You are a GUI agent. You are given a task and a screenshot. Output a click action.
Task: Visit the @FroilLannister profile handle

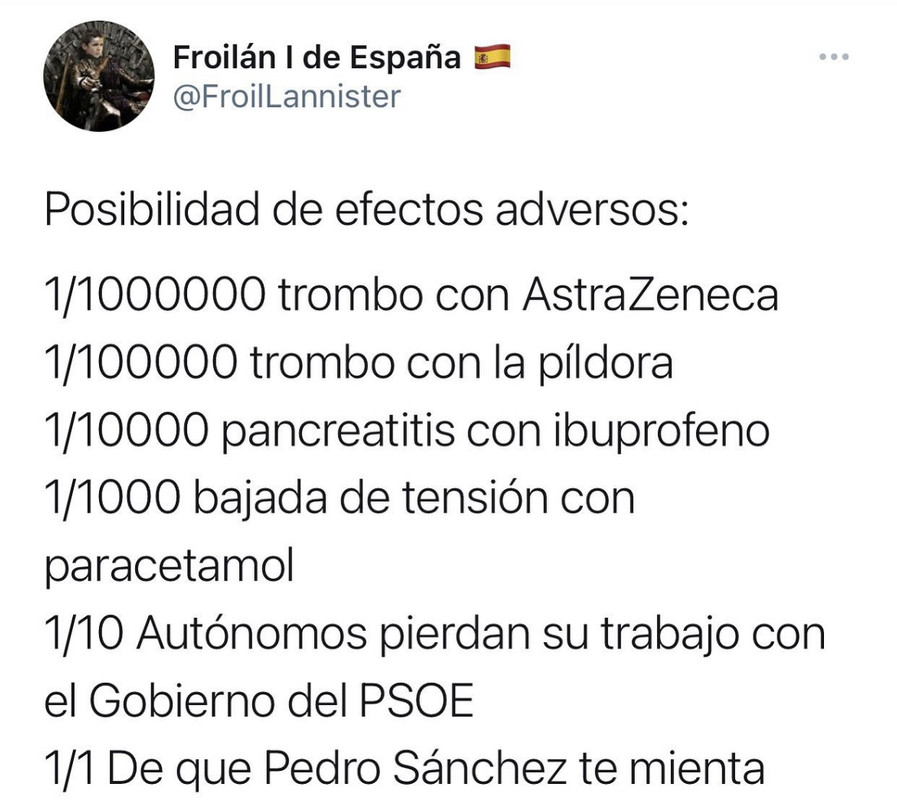click(x=288, y=97)
